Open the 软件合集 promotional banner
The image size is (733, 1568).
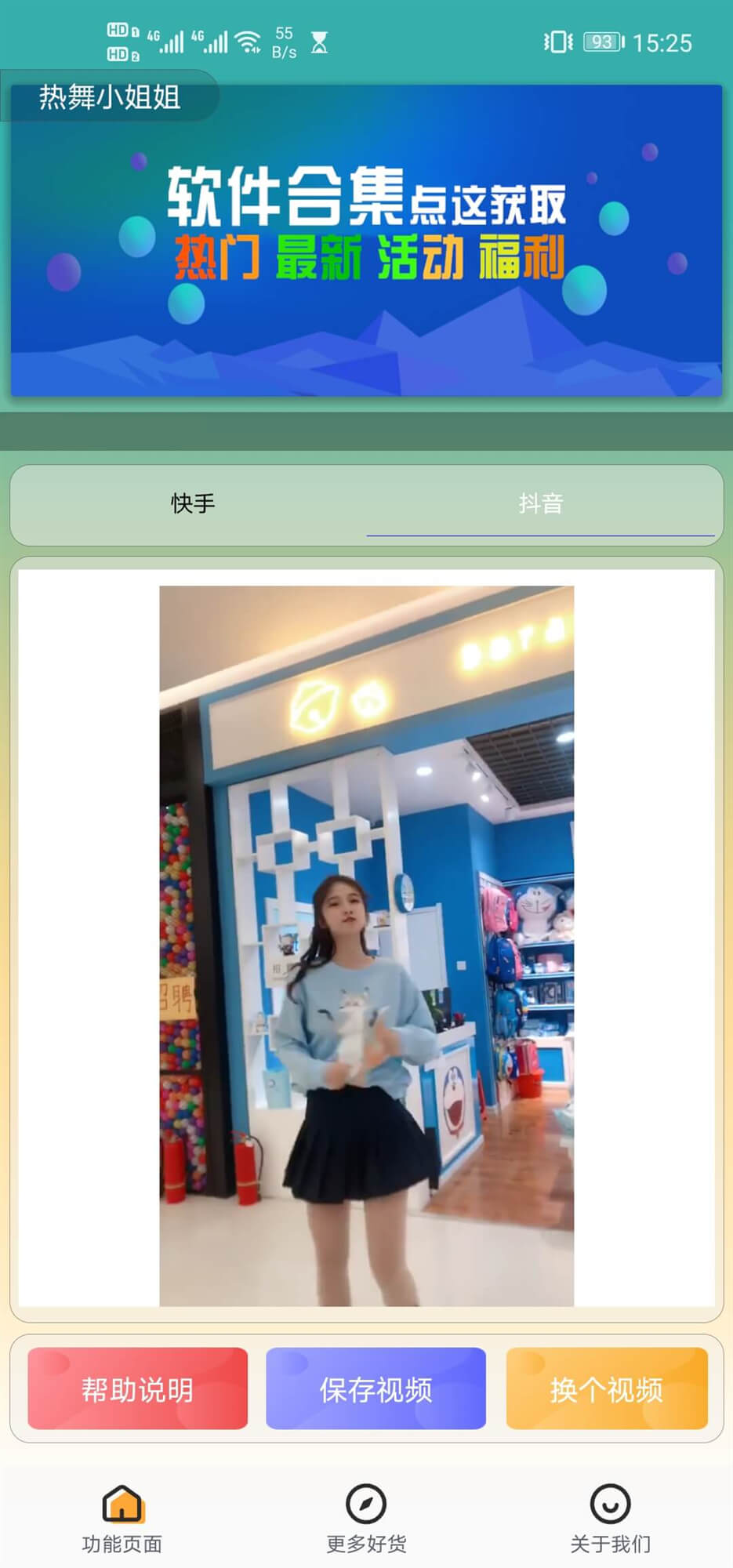[366, 240]
